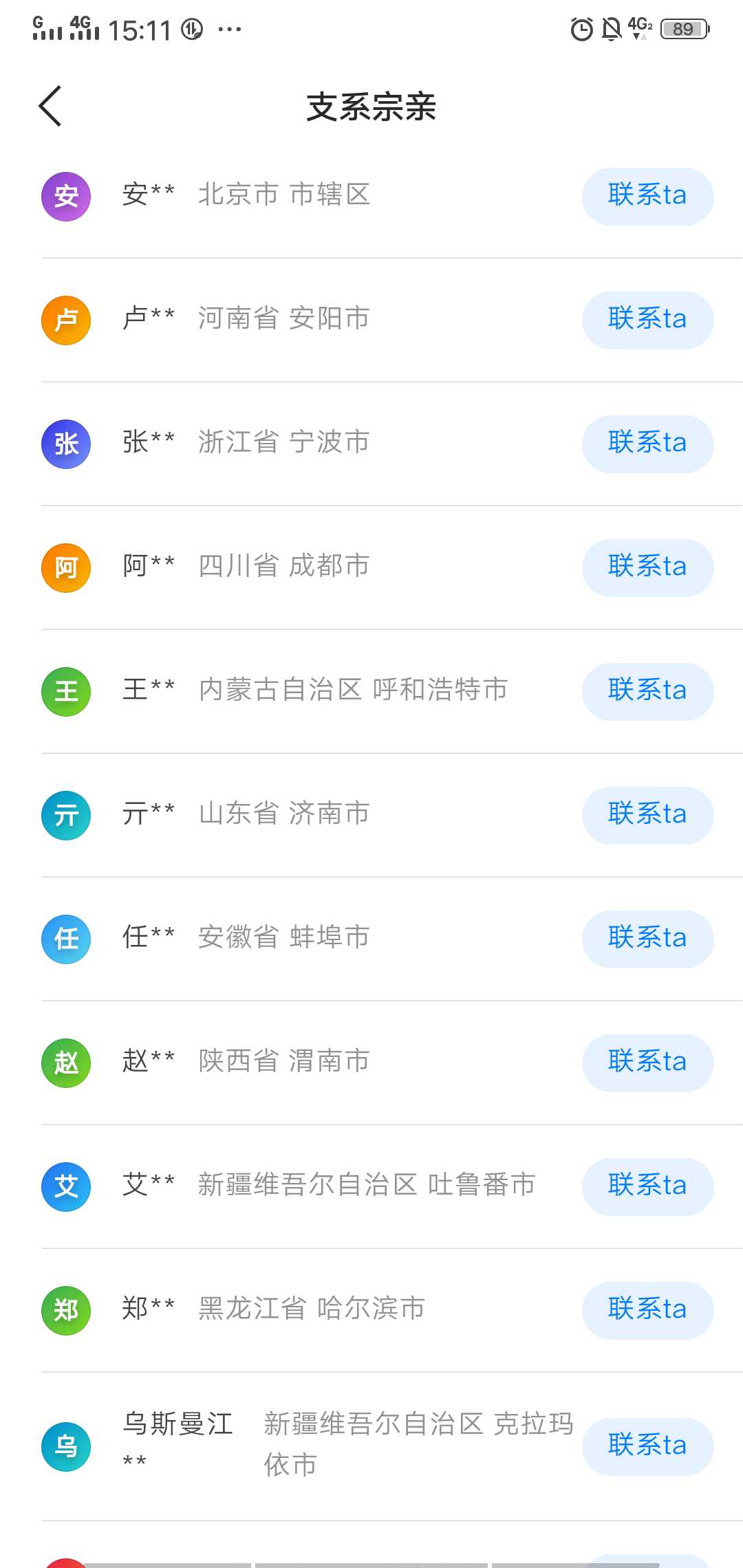Tap 联系ta for 乌斯曼江** in 克拉玛依市
This screenshot has height=1568, width=743.
647,1446
